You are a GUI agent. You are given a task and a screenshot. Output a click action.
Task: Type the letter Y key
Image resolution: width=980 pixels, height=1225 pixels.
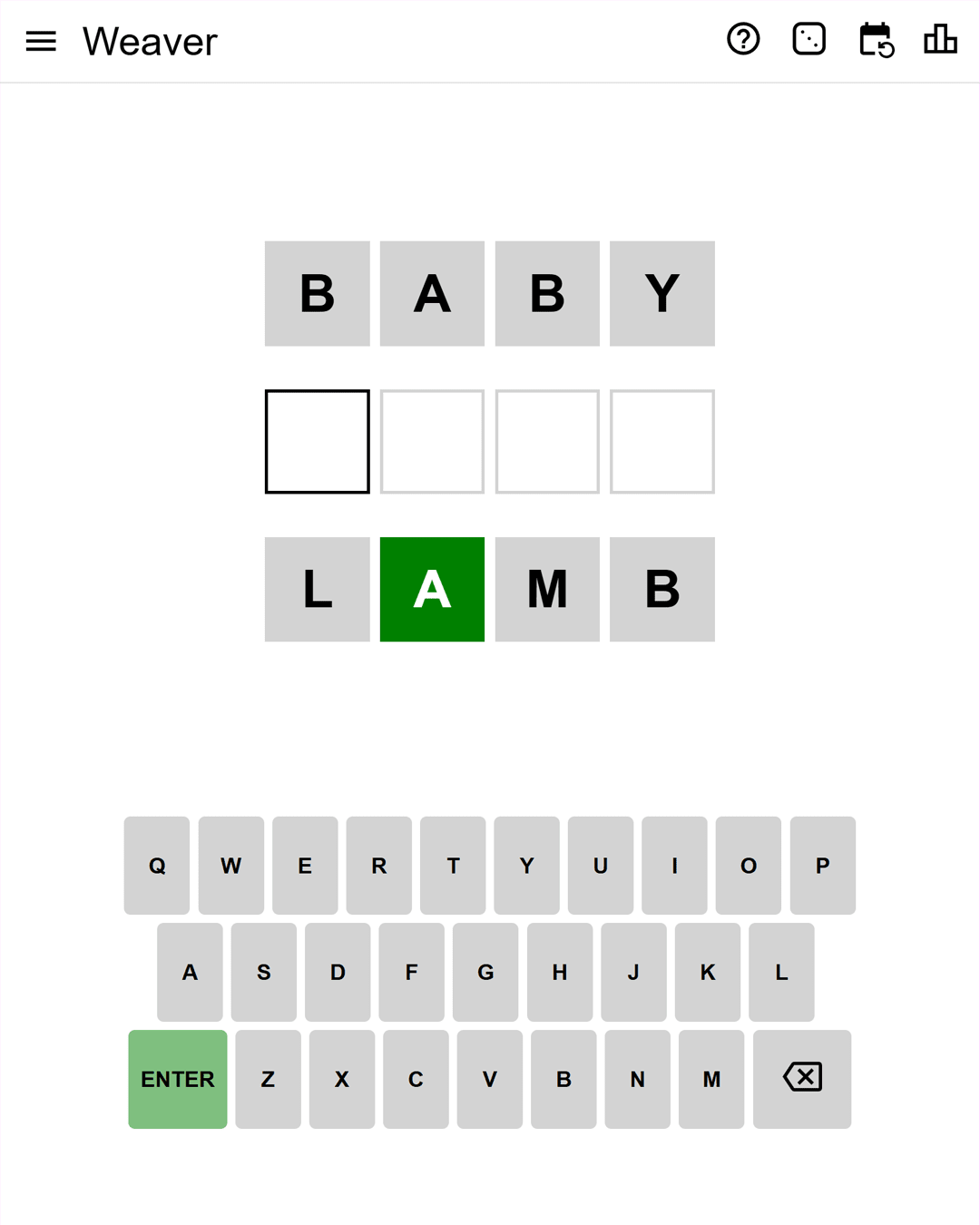point(526,866)
